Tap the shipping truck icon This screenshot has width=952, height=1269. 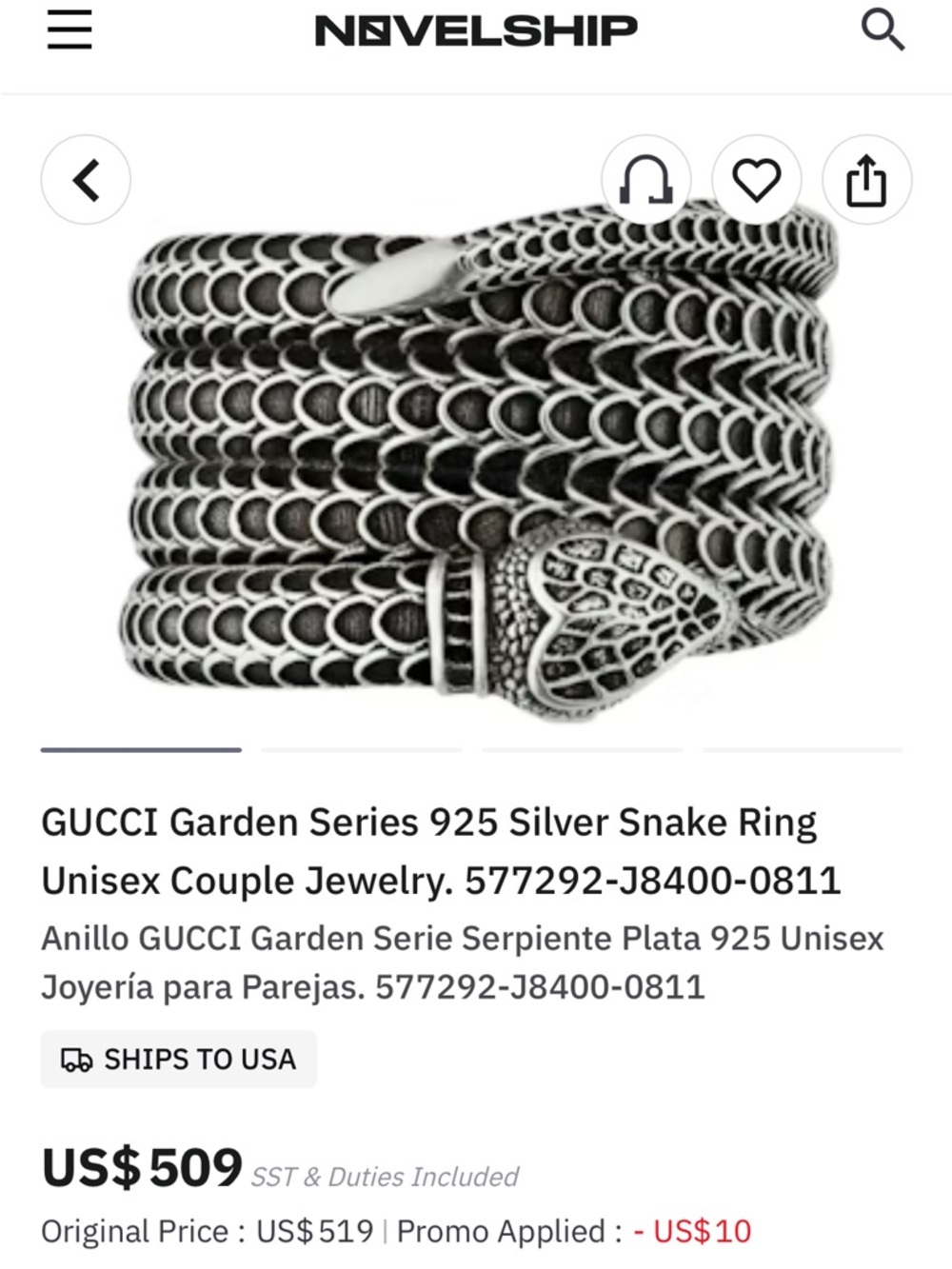79,1059
